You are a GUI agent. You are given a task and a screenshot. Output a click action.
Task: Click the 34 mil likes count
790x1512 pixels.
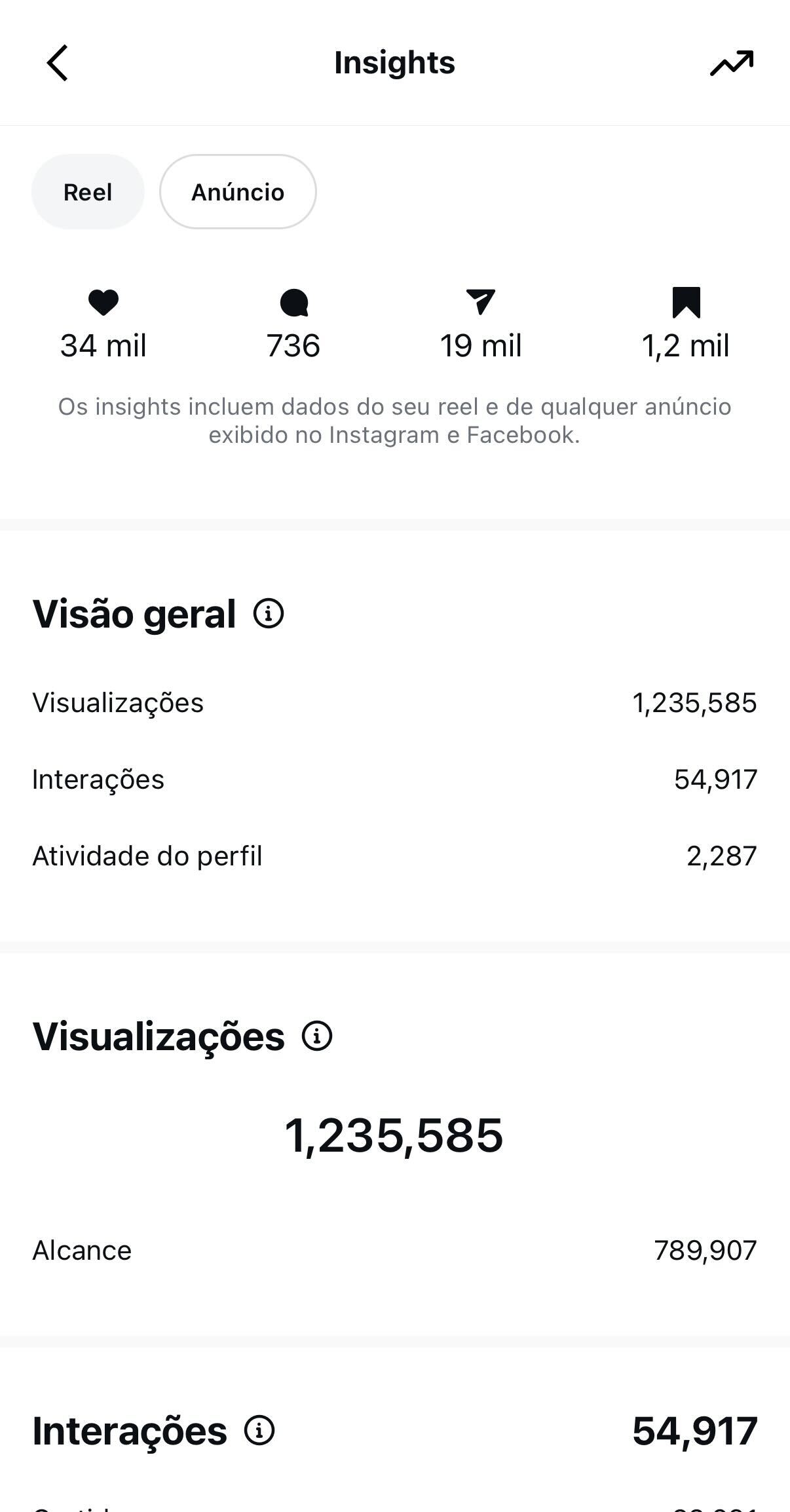pos(103,345)
